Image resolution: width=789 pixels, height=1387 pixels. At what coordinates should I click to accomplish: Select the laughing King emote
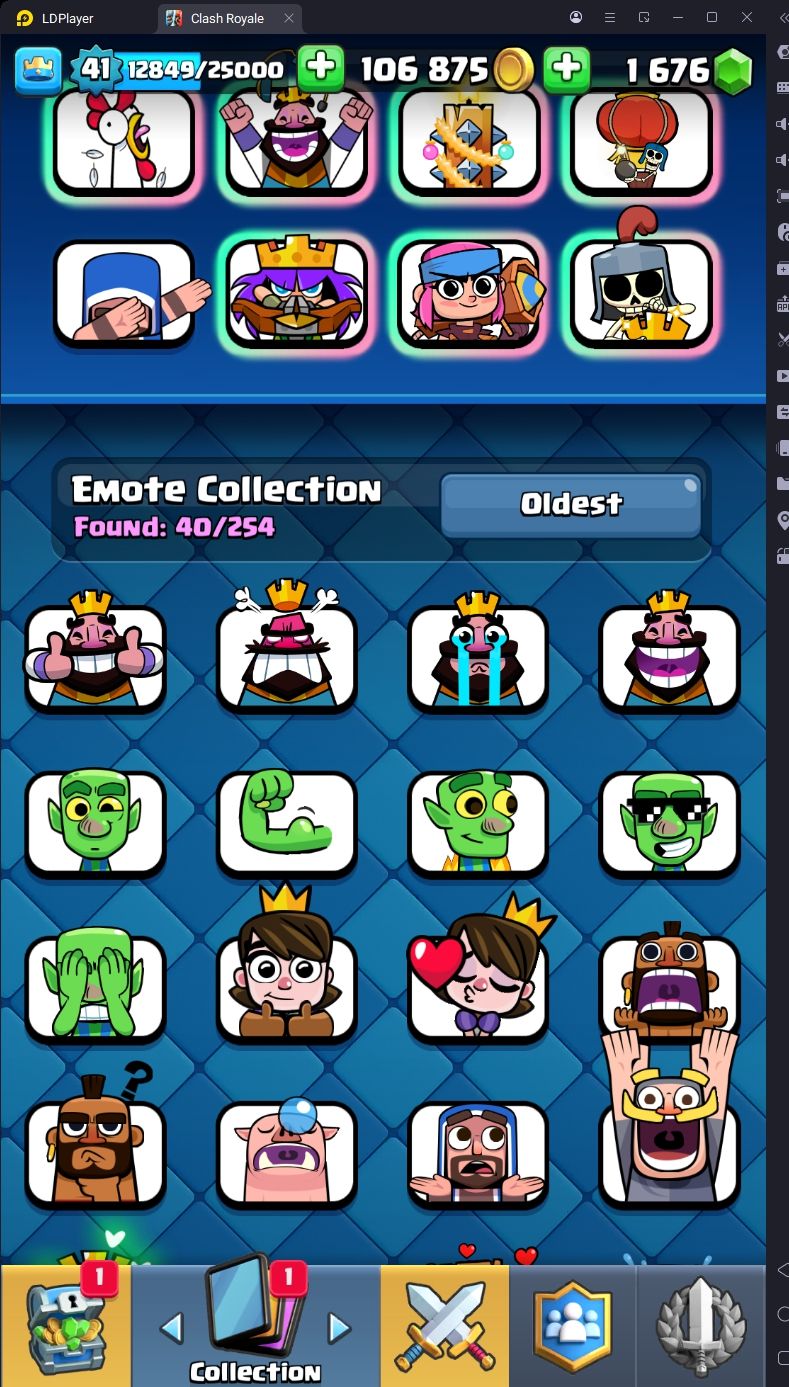[669, 657]
